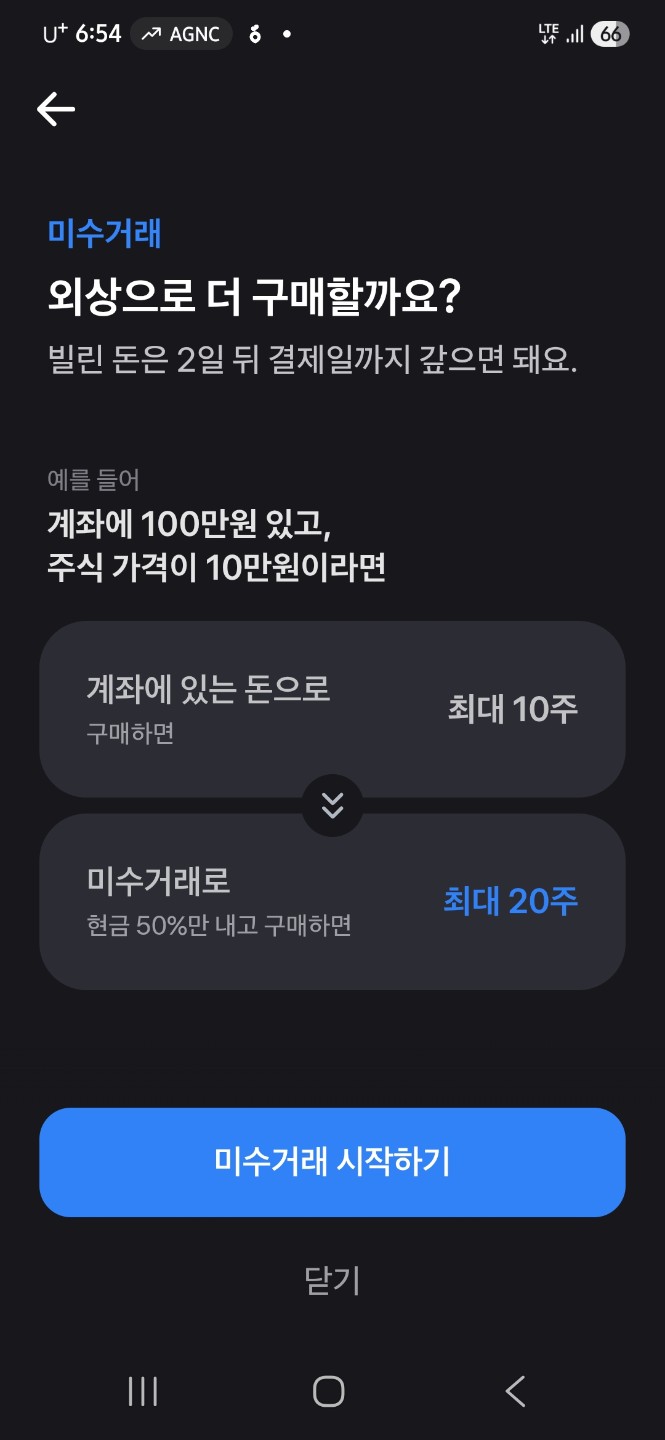Open recent apps from navigation bar
The height and width of the screenshot is (1440, 665).
point(143,1391)
